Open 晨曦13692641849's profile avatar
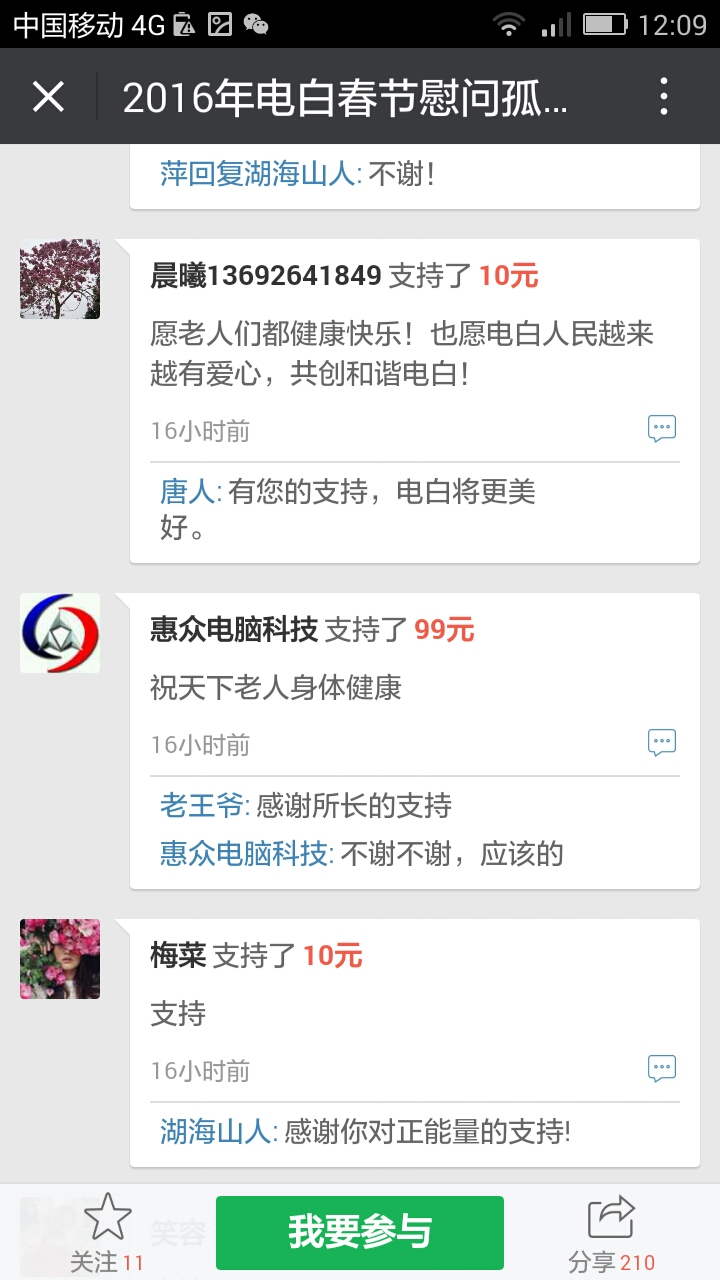This screenshot has width=720, height=1280. click(60, 279)
